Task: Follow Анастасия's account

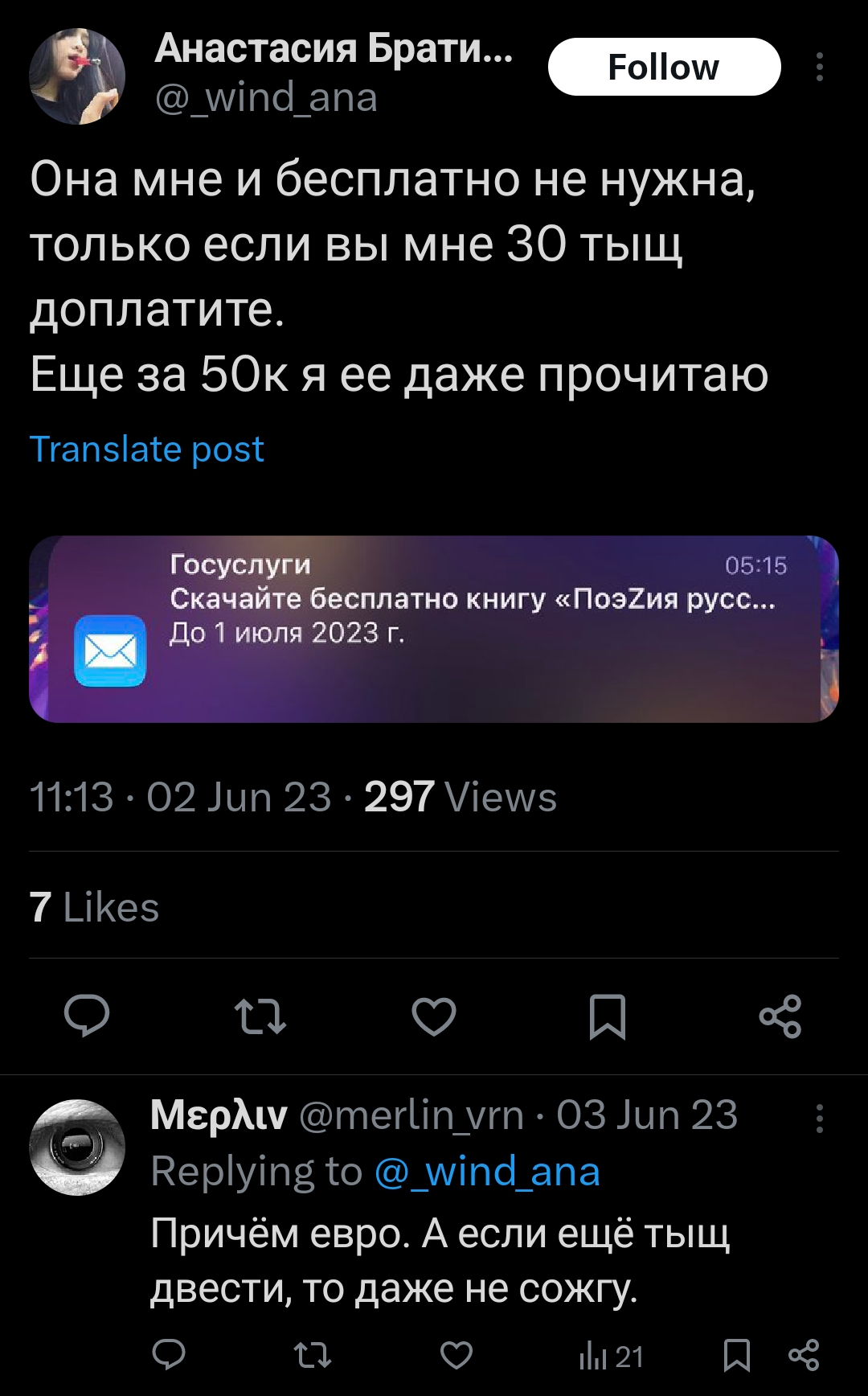Action: (x=664, y=68)
